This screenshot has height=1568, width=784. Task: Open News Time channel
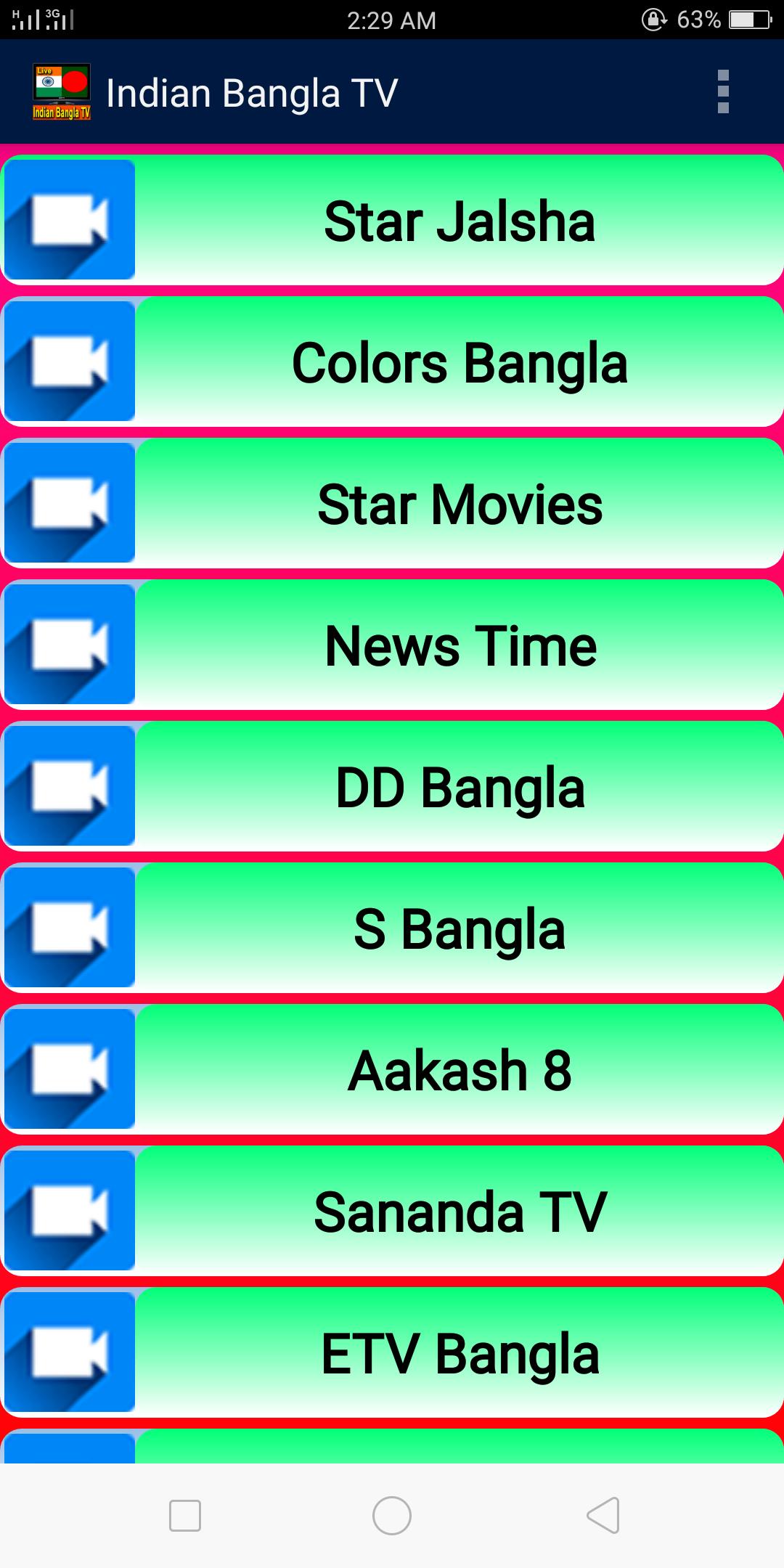[459, 645]
